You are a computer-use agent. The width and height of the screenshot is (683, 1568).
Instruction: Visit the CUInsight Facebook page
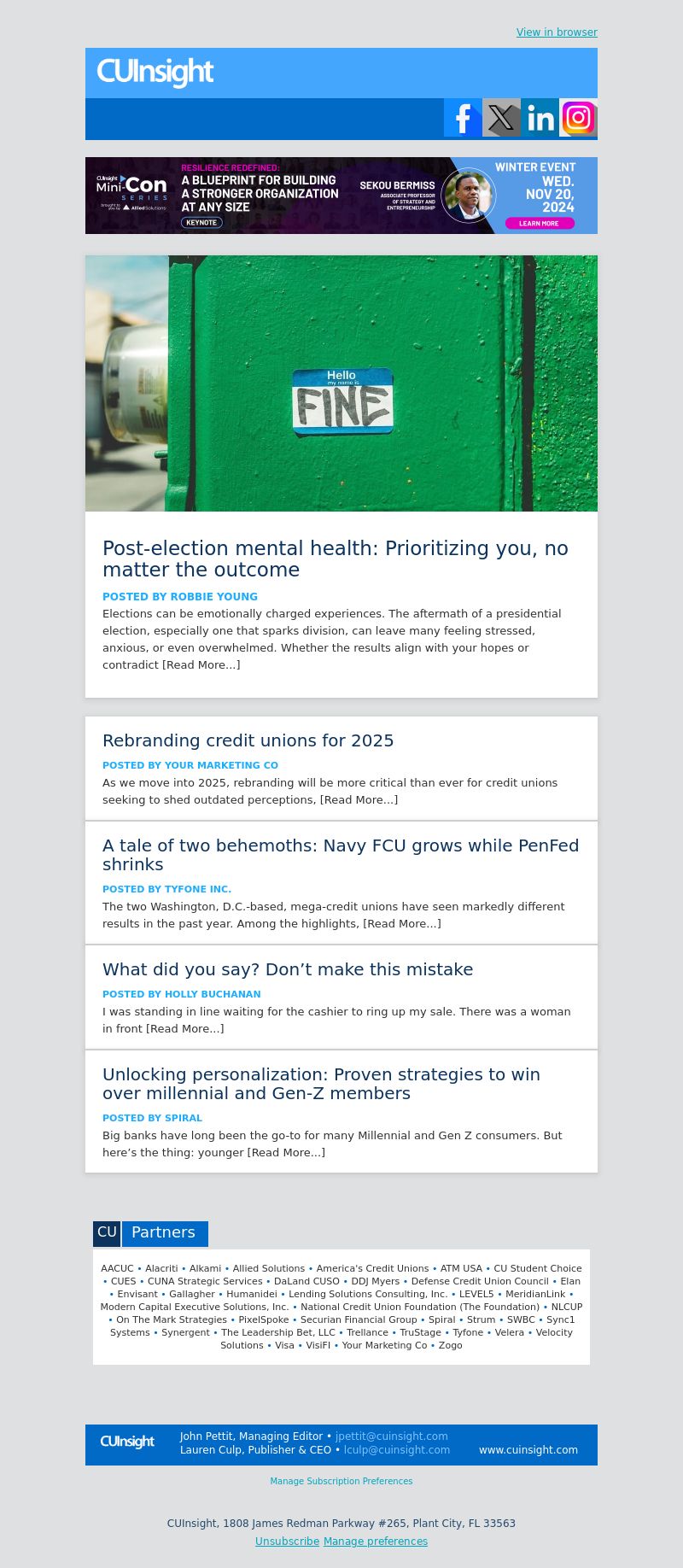click(x=463, y=118)
